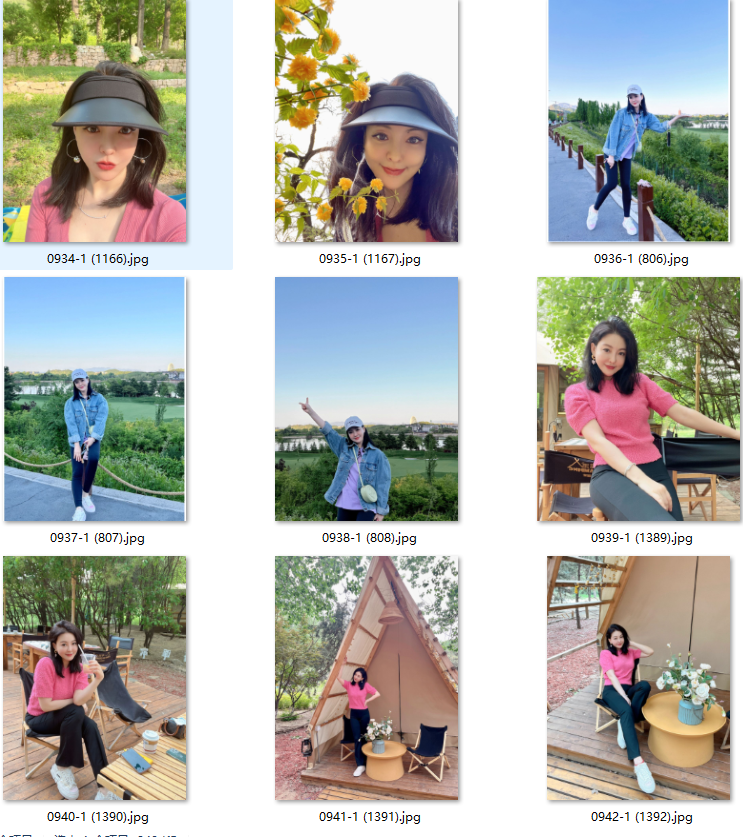Viewport: 743px width, 837px height.
Task: Select the photo 0942-1 (1392).jpg
Action: pyautogui.click(x=638, y=678)
